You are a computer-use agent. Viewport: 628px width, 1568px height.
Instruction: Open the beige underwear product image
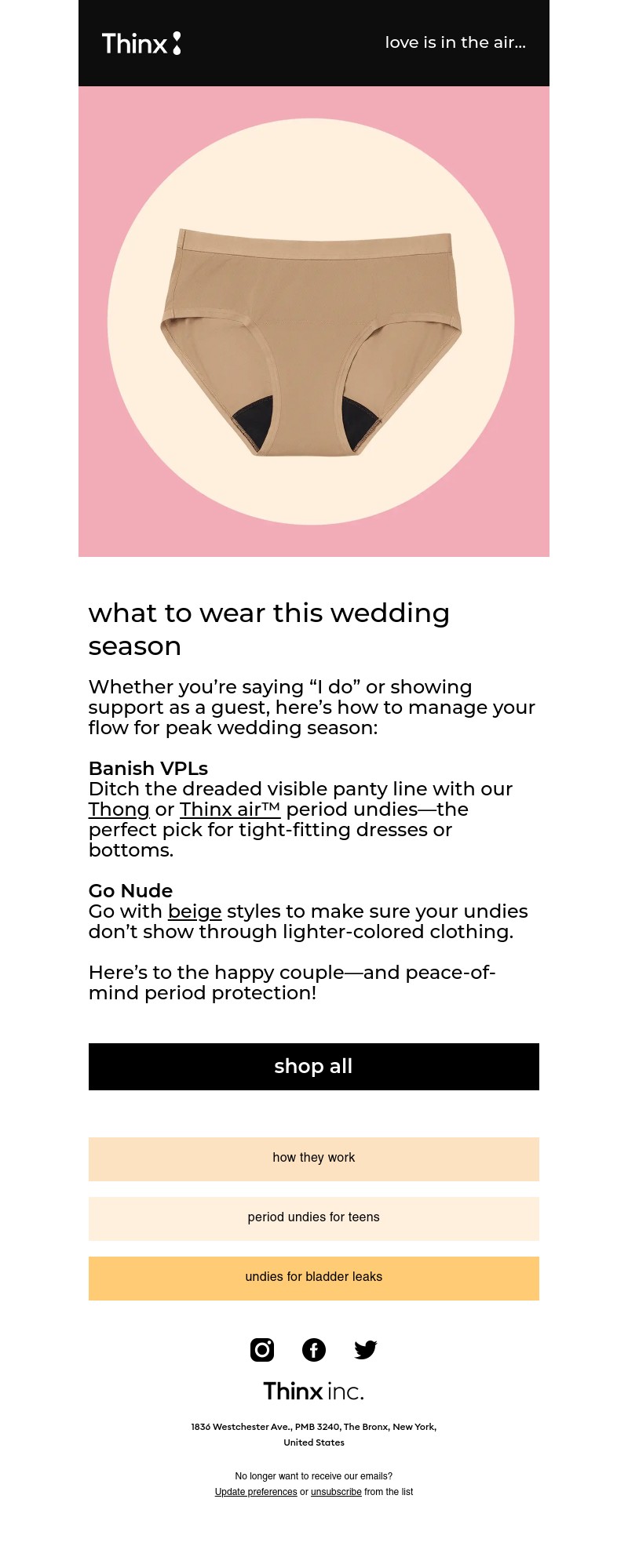312,341
